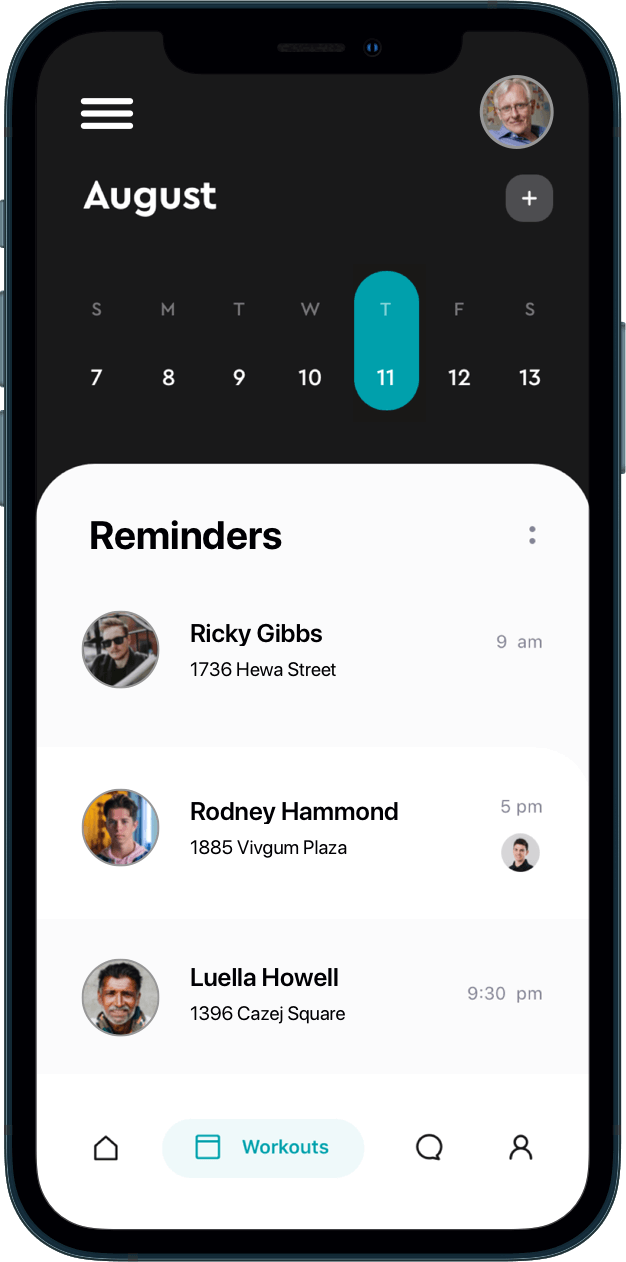Select Wednesday the 10th

310,377
